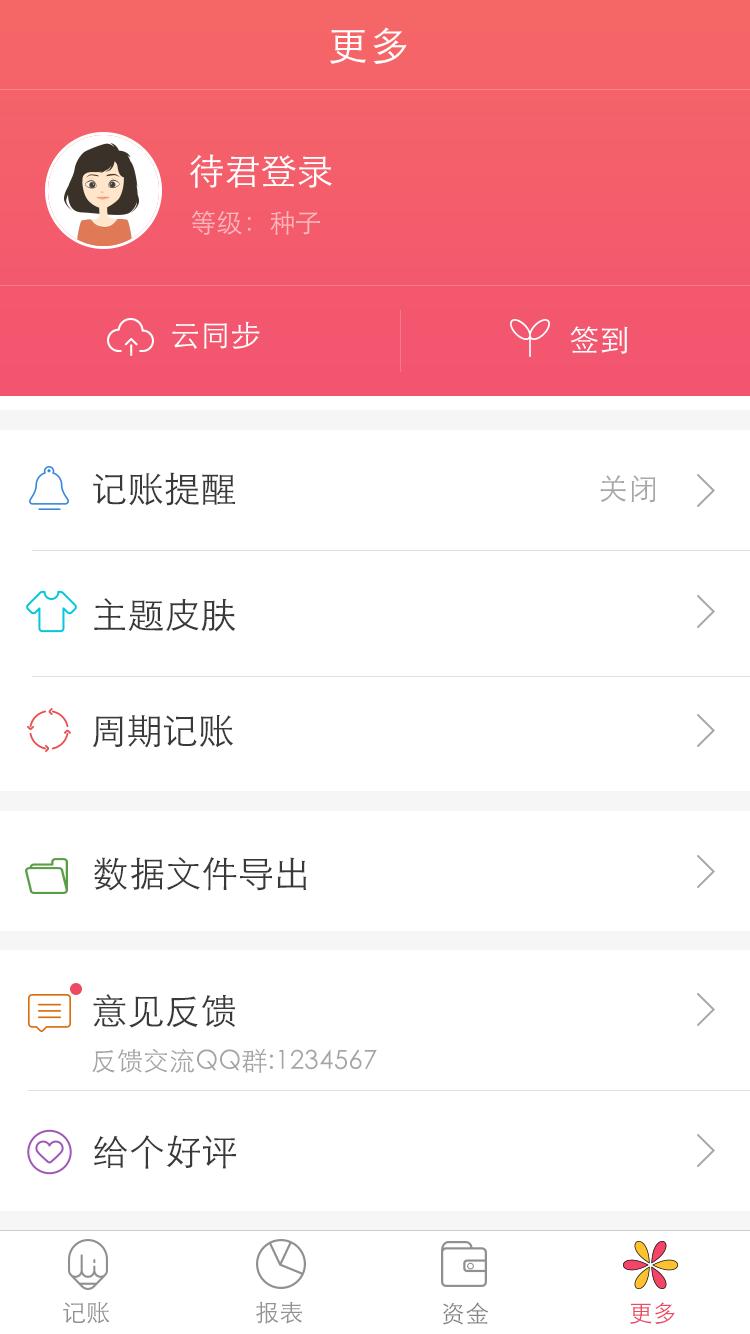Open the feedback icon with red badge

(x=48, y=1012)
